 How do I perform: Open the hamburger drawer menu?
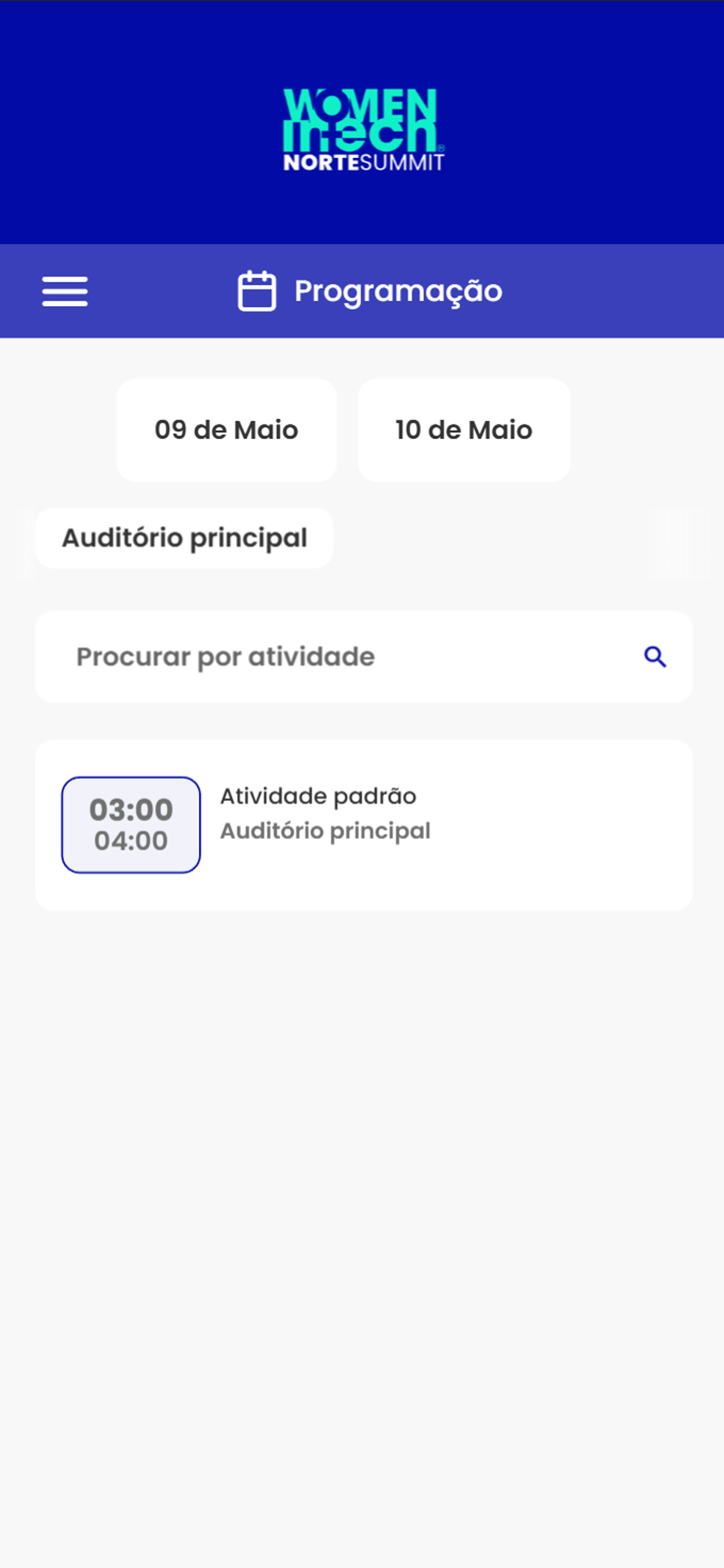[65, 292]
